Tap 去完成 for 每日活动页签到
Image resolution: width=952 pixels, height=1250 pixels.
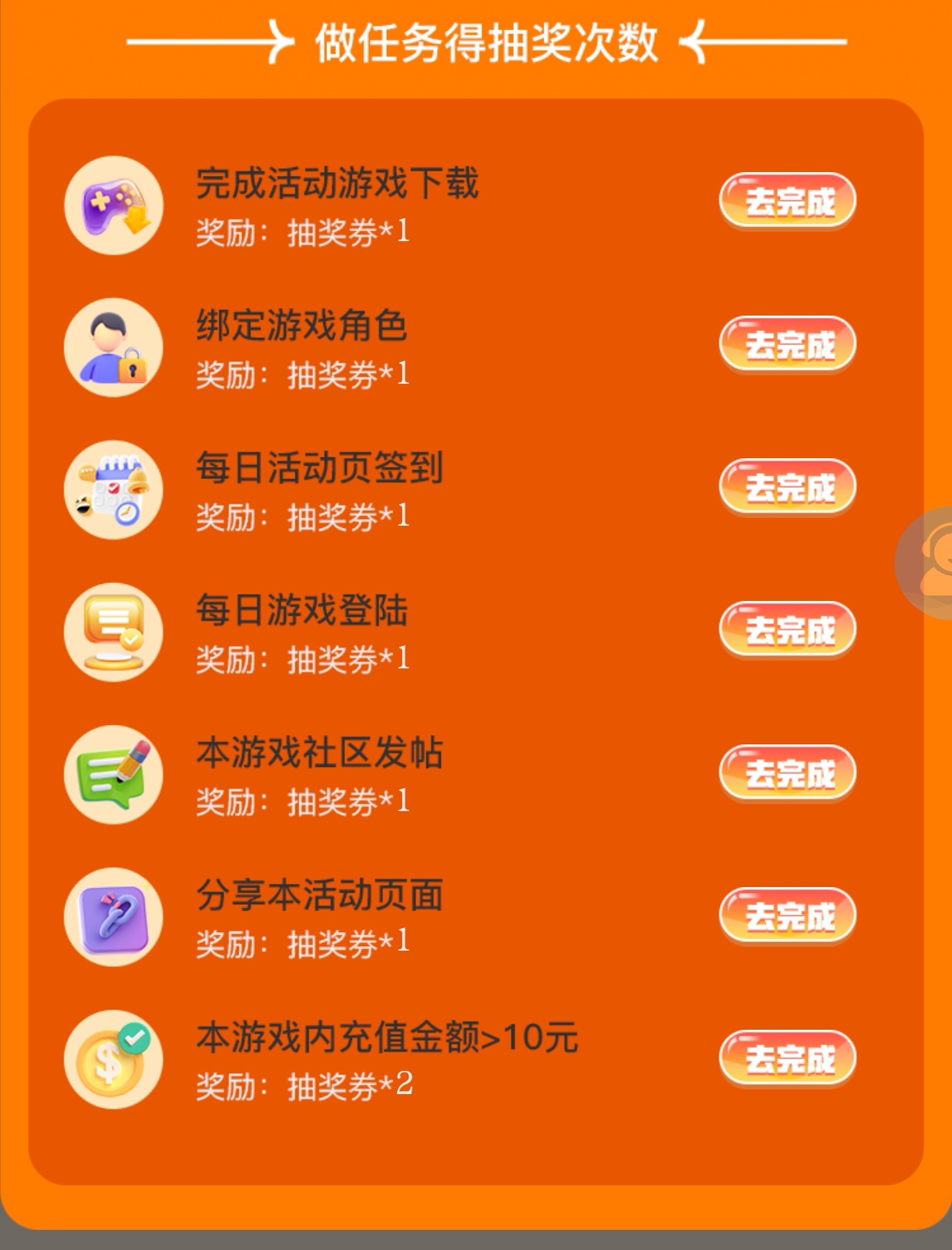[x=788, y=488]
